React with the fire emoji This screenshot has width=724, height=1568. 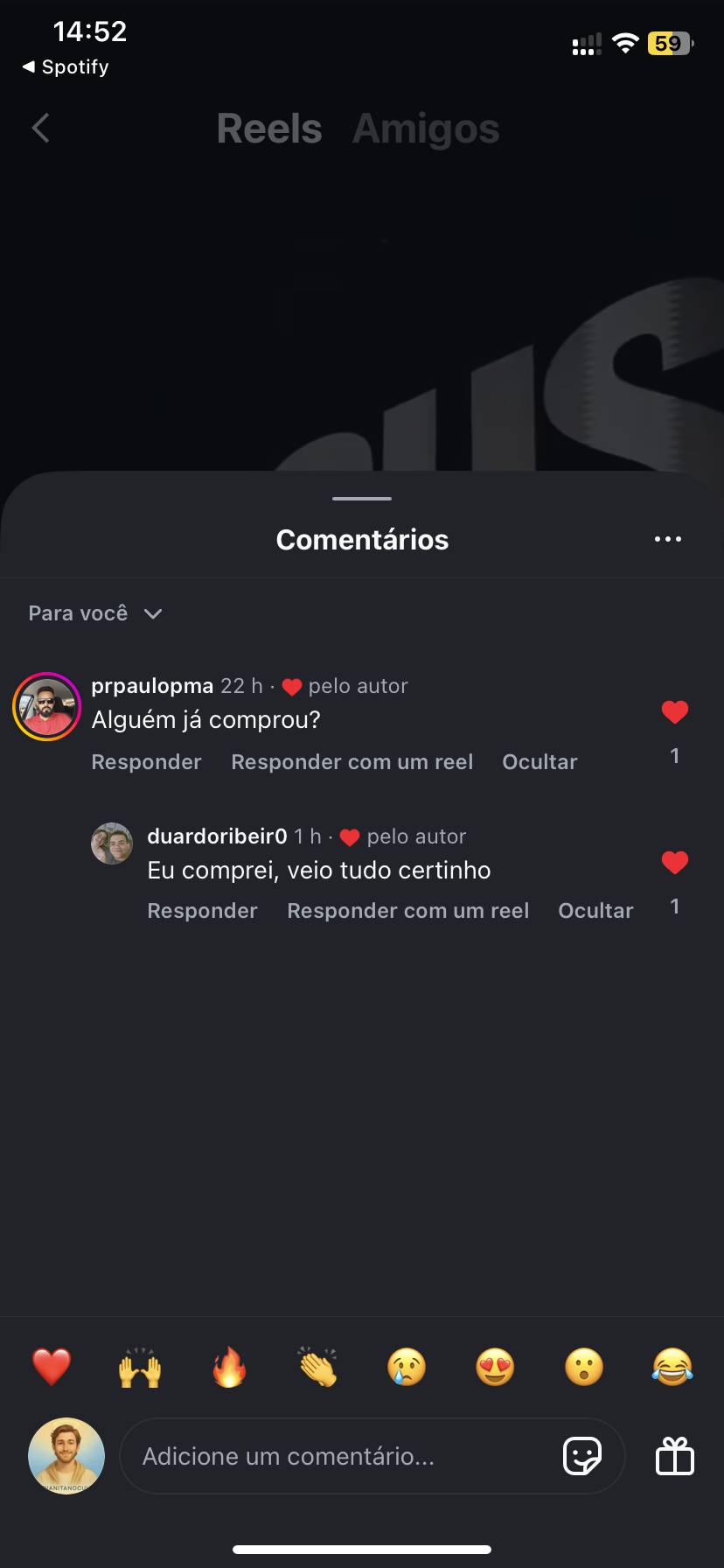tap(228, 1366)
